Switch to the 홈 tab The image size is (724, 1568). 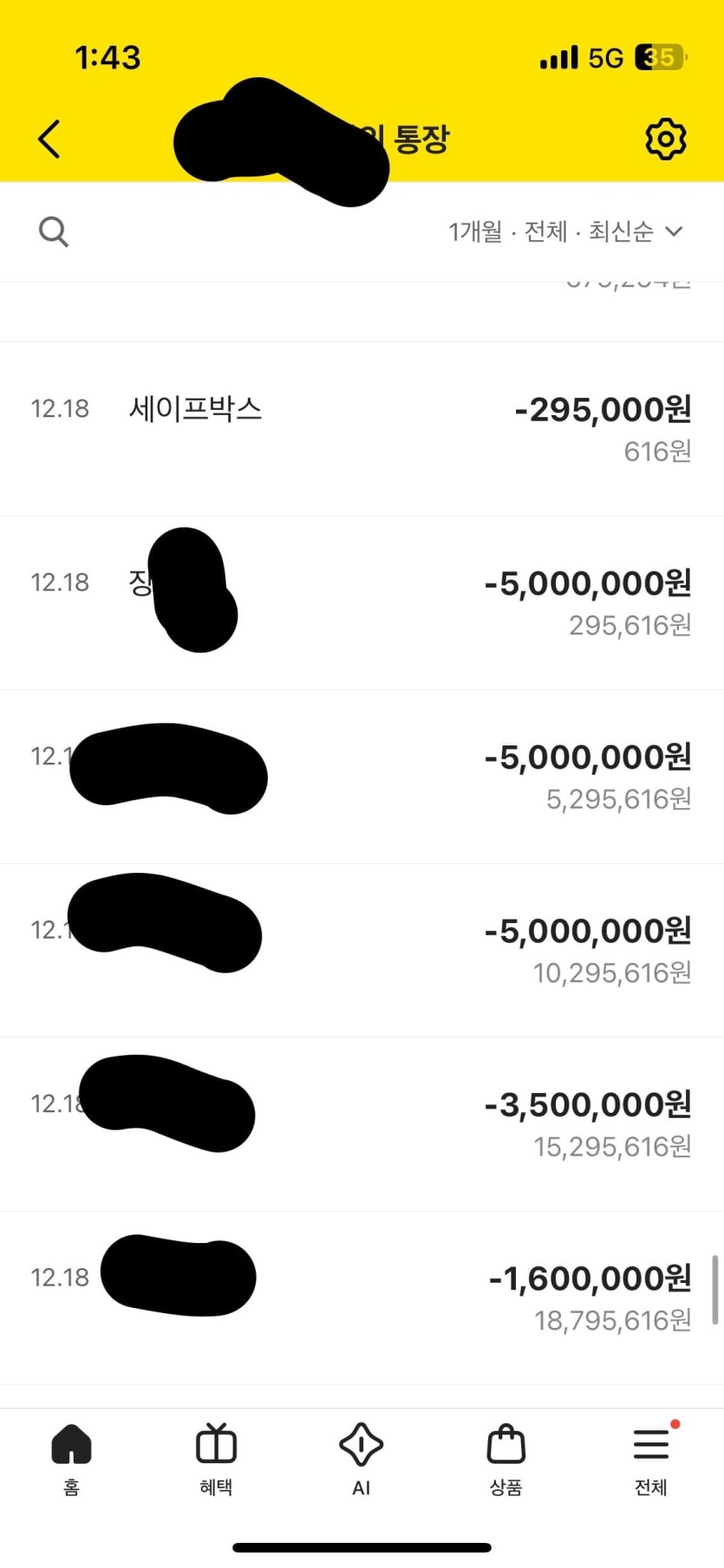point(72,1461)
